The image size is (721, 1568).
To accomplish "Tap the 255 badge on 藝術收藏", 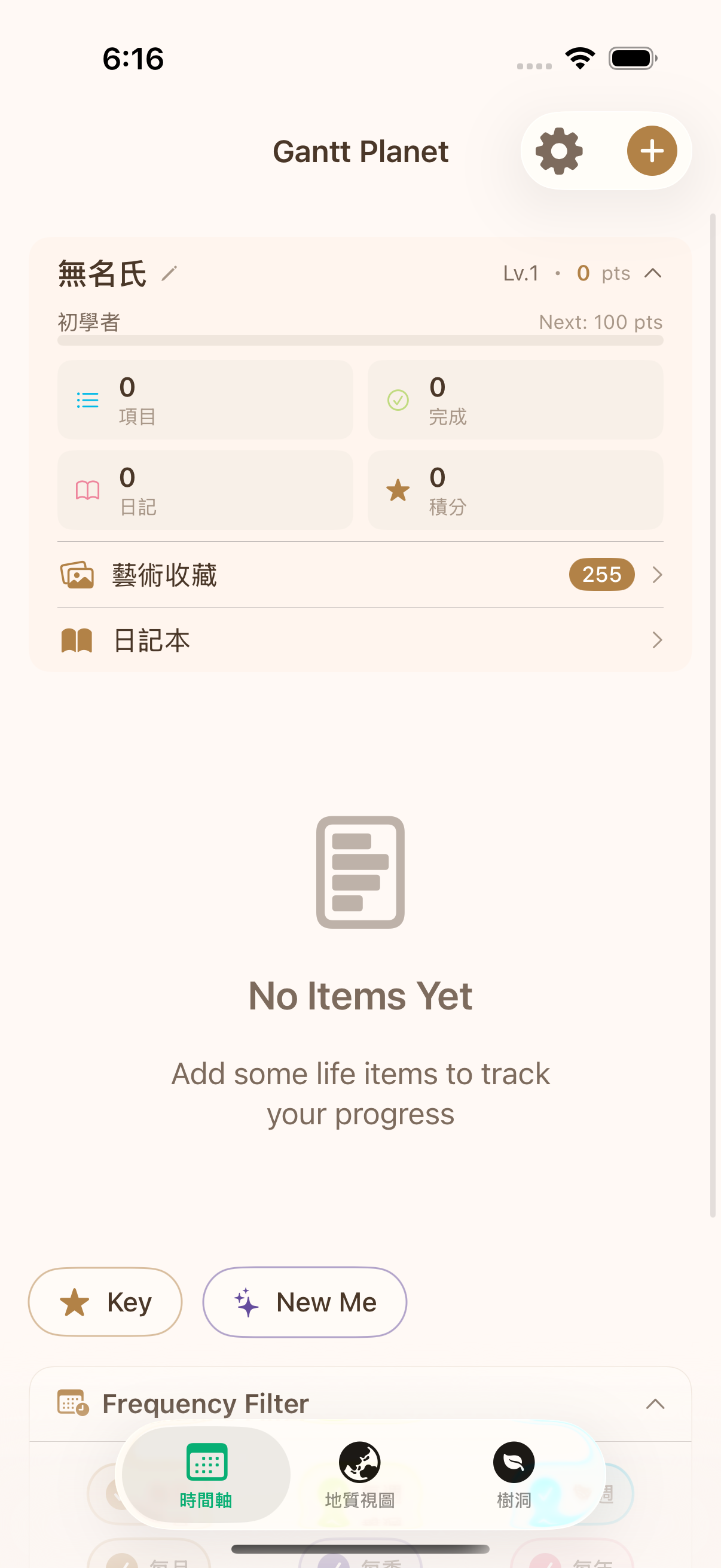I will coord(600,575).
